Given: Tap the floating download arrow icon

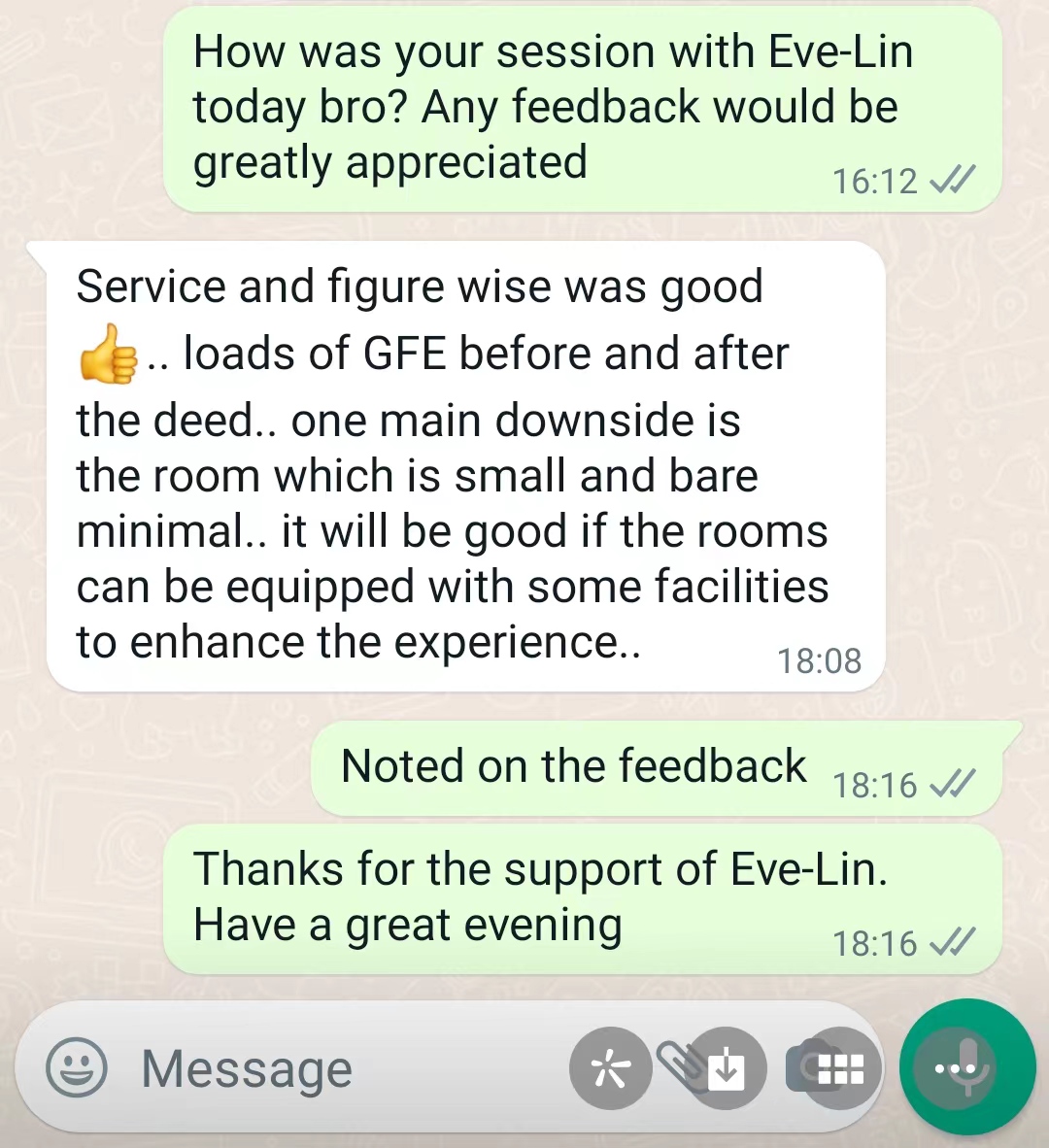Looking at the screenshot, I should point(726,1068).
